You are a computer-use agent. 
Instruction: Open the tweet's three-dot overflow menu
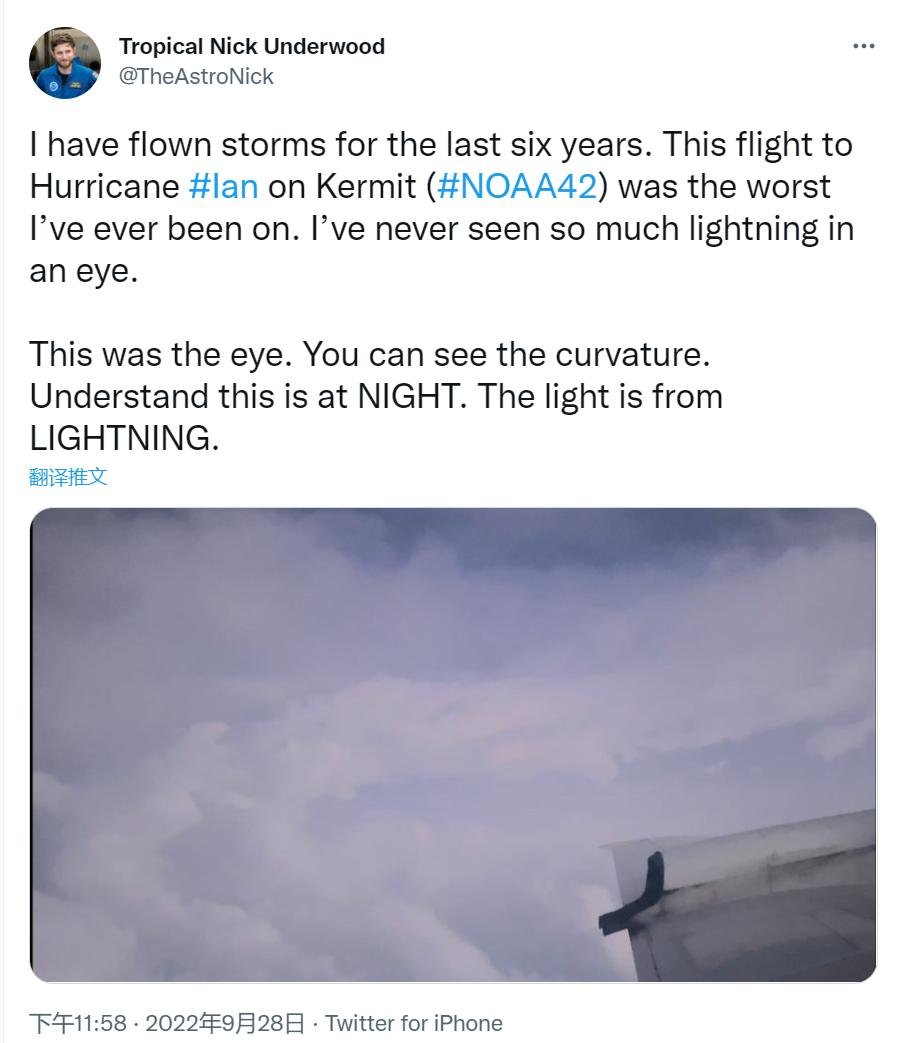(x=863, y=47)
